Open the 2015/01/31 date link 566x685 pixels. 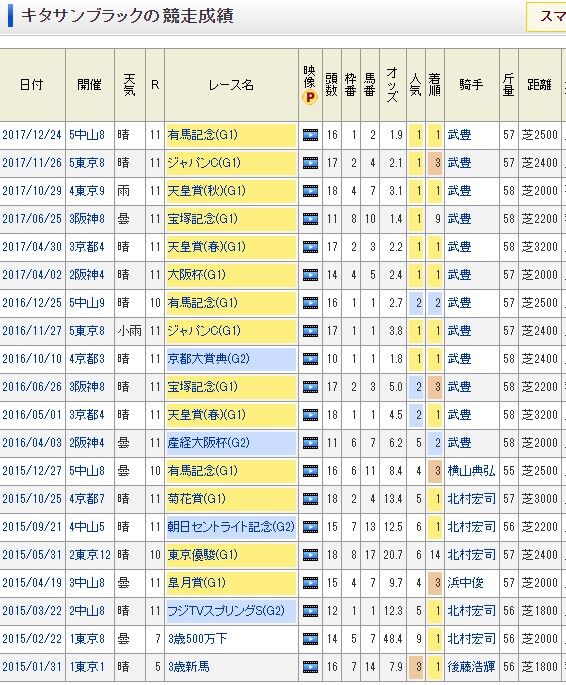point(32,667)
